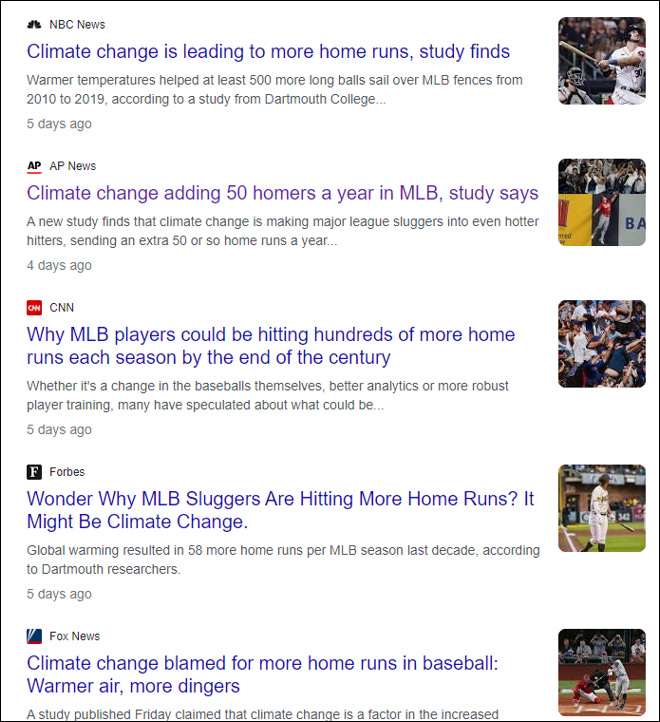Viewport: 660px width, 722px height.
Task: Open Forbes article on MLB sluggers and climate change
Action: [x=280, y=510]
